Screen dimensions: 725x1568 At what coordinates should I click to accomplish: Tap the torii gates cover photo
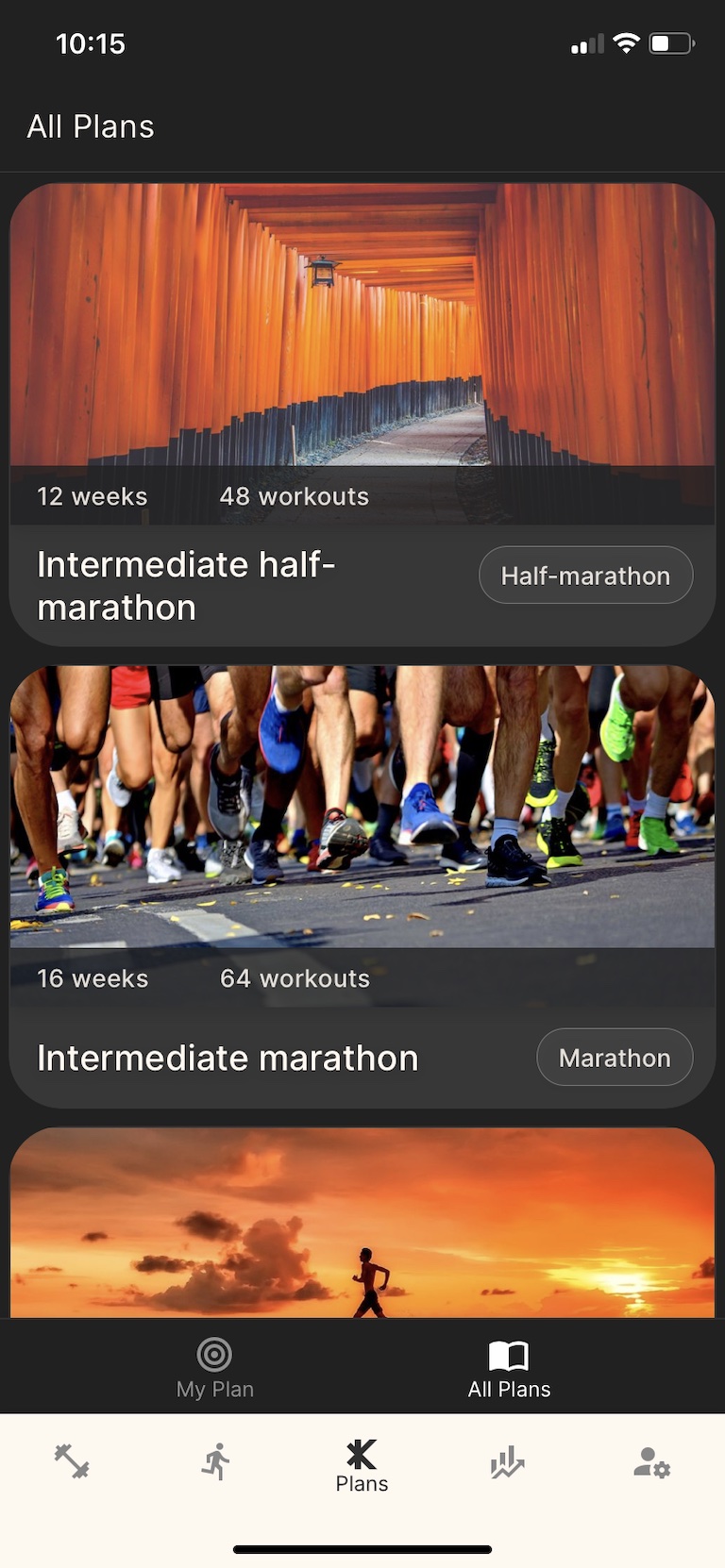[362, 325]
